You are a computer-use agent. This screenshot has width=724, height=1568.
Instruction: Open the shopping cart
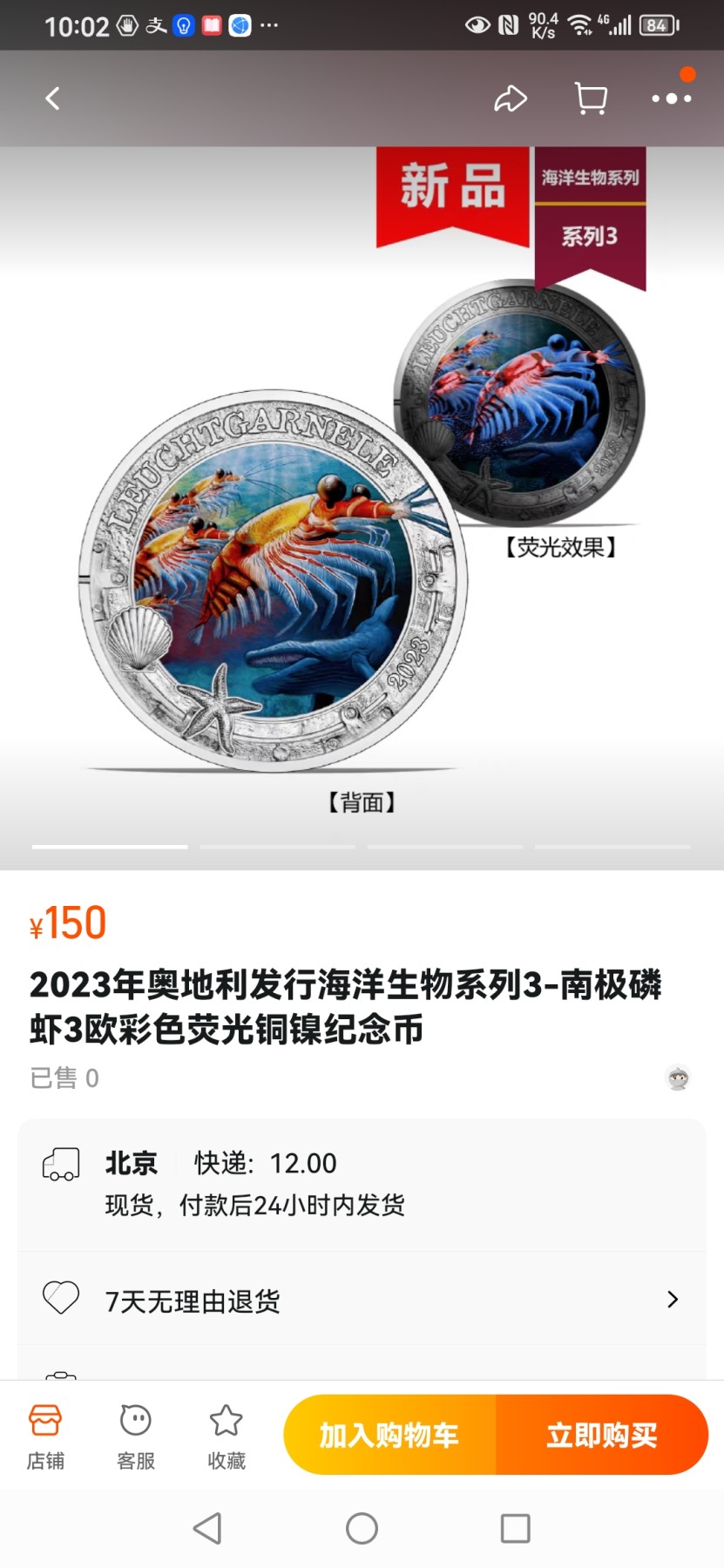pos(591,98)
